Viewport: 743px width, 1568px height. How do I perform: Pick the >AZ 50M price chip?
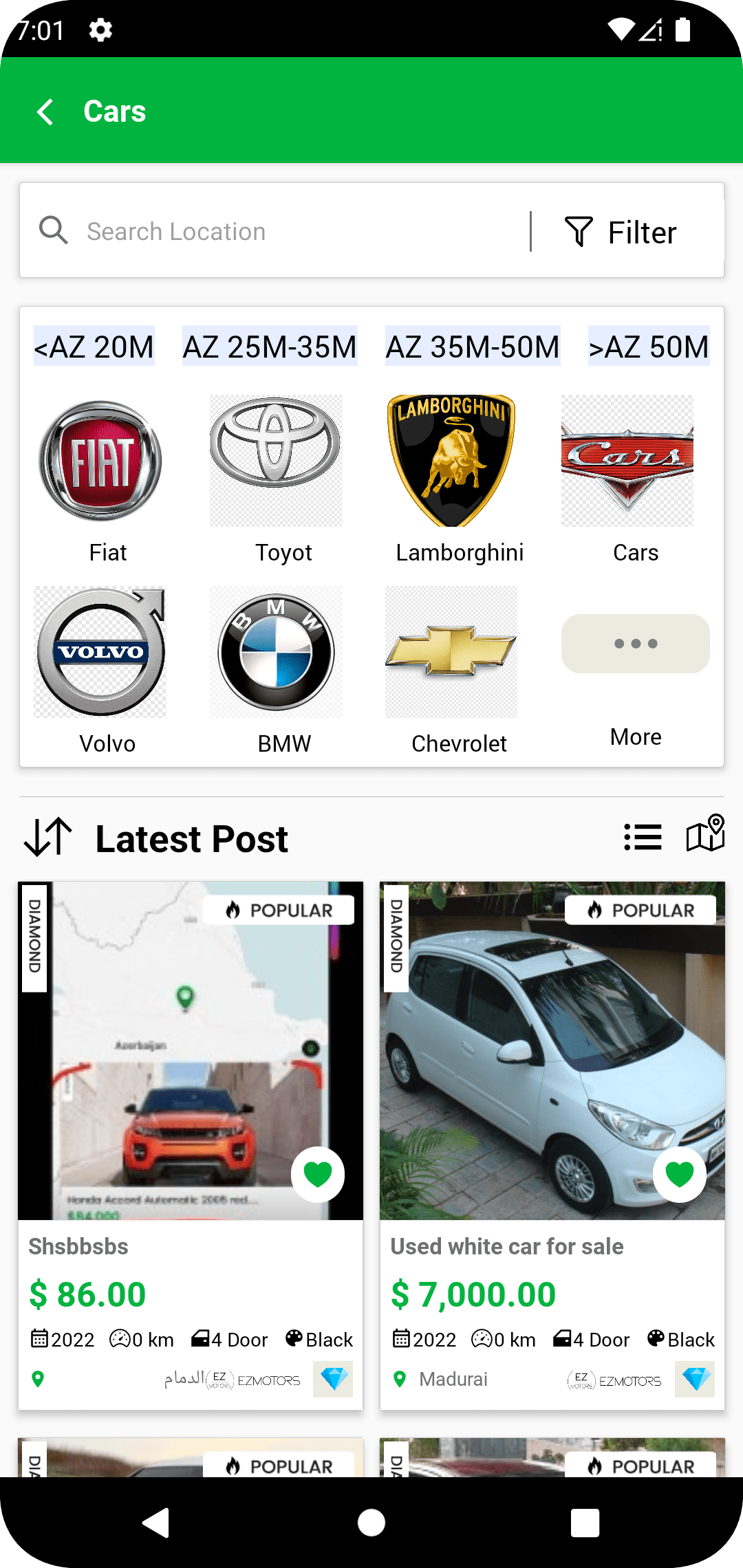(x=648, y=346)
